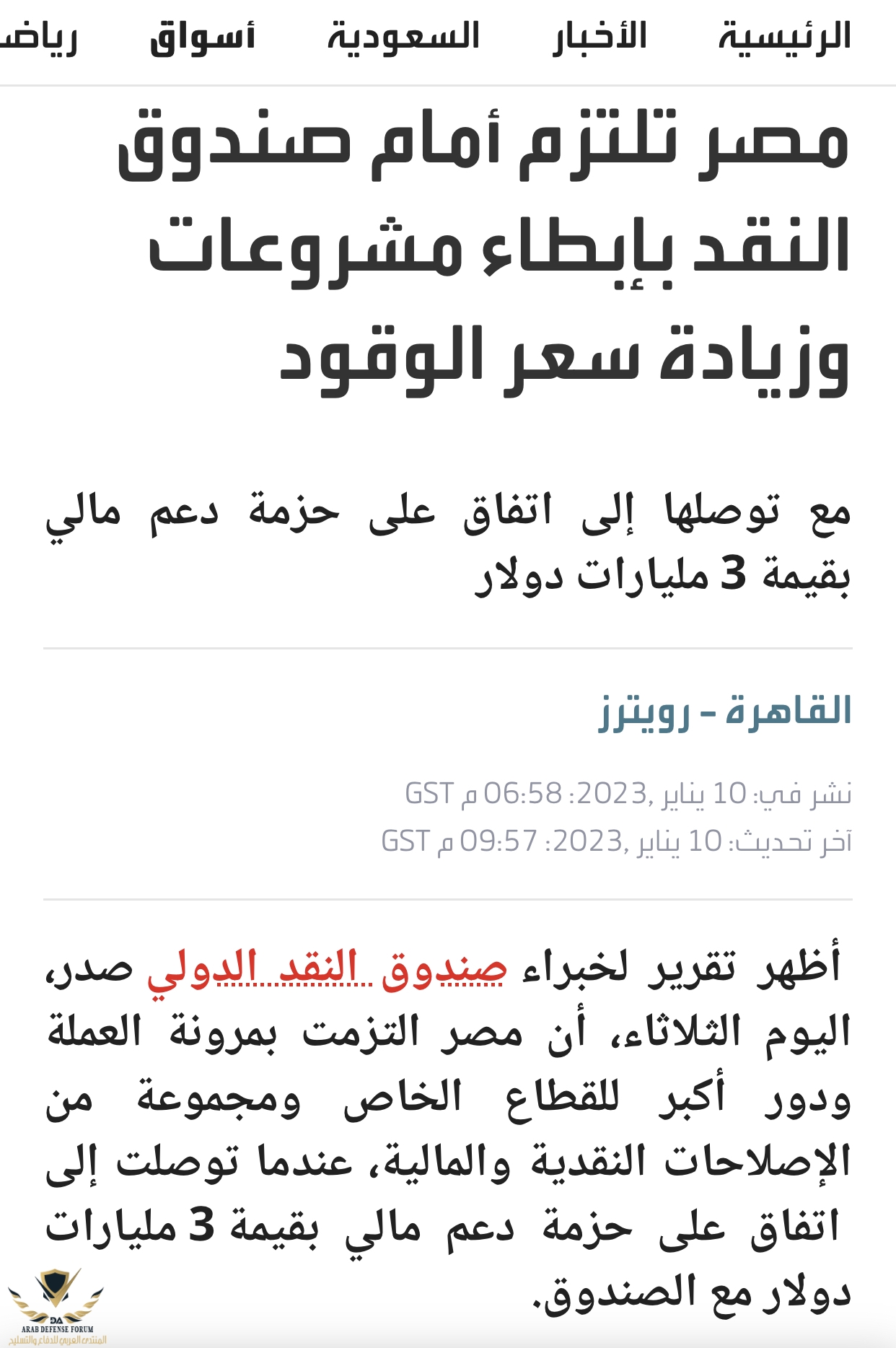Screen dimensions: 896x1348
Task: Follow the صندوق النقد الدولي link
Action: 327,970
